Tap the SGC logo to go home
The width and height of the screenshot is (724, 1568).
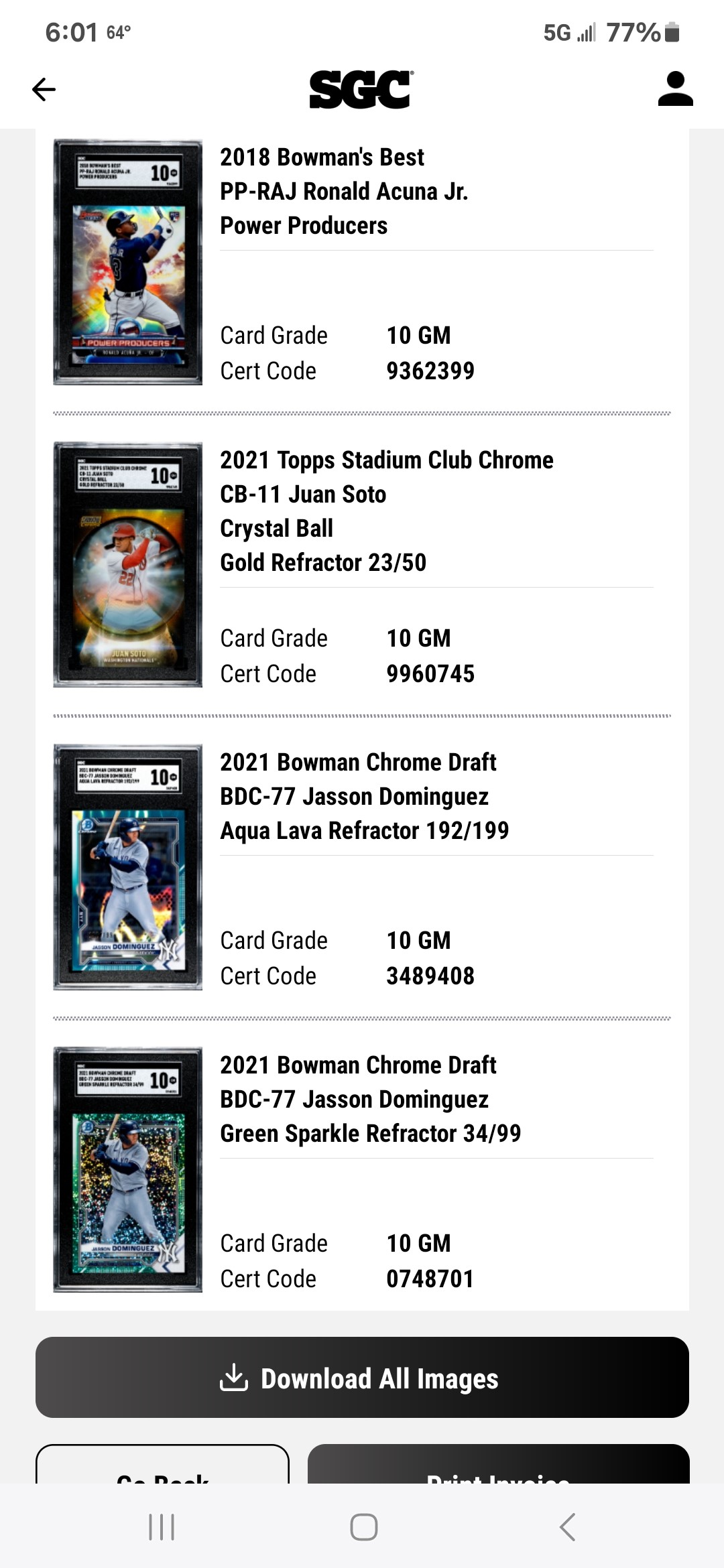pos(361,89)
